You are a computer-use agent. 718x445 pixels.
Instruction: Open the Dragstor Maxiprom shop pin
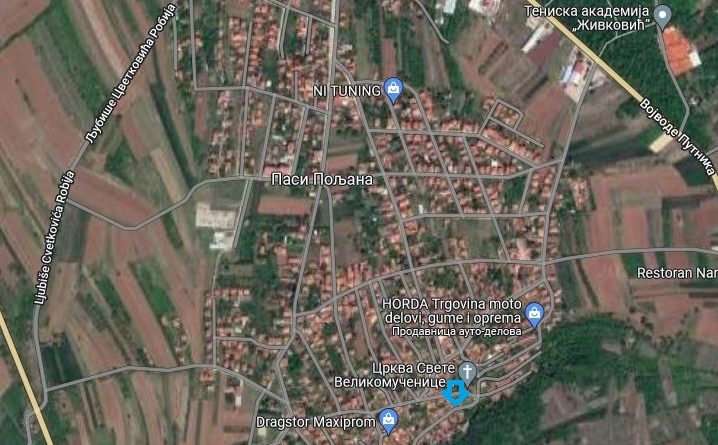click(x=389, y=417)
